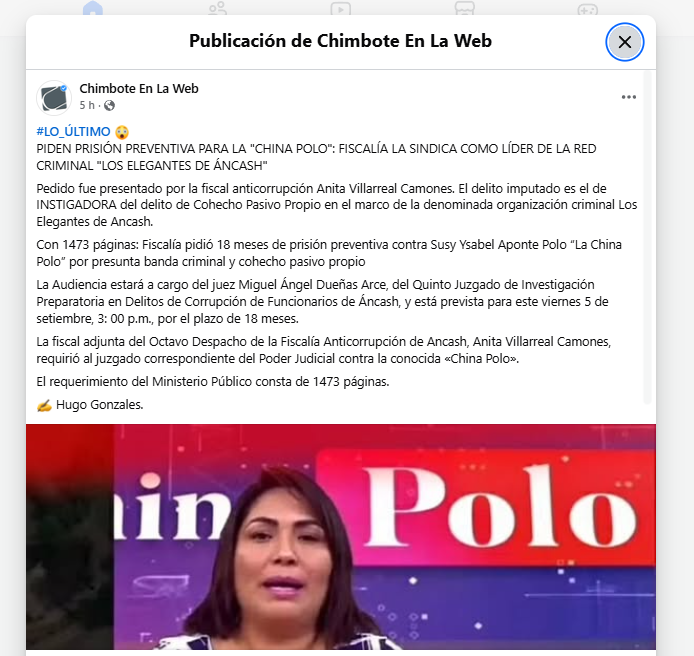Tap the Chimbote En La Web profile picture
The height and width of the screenshot is (656, 694).
(x=54, y=97)
